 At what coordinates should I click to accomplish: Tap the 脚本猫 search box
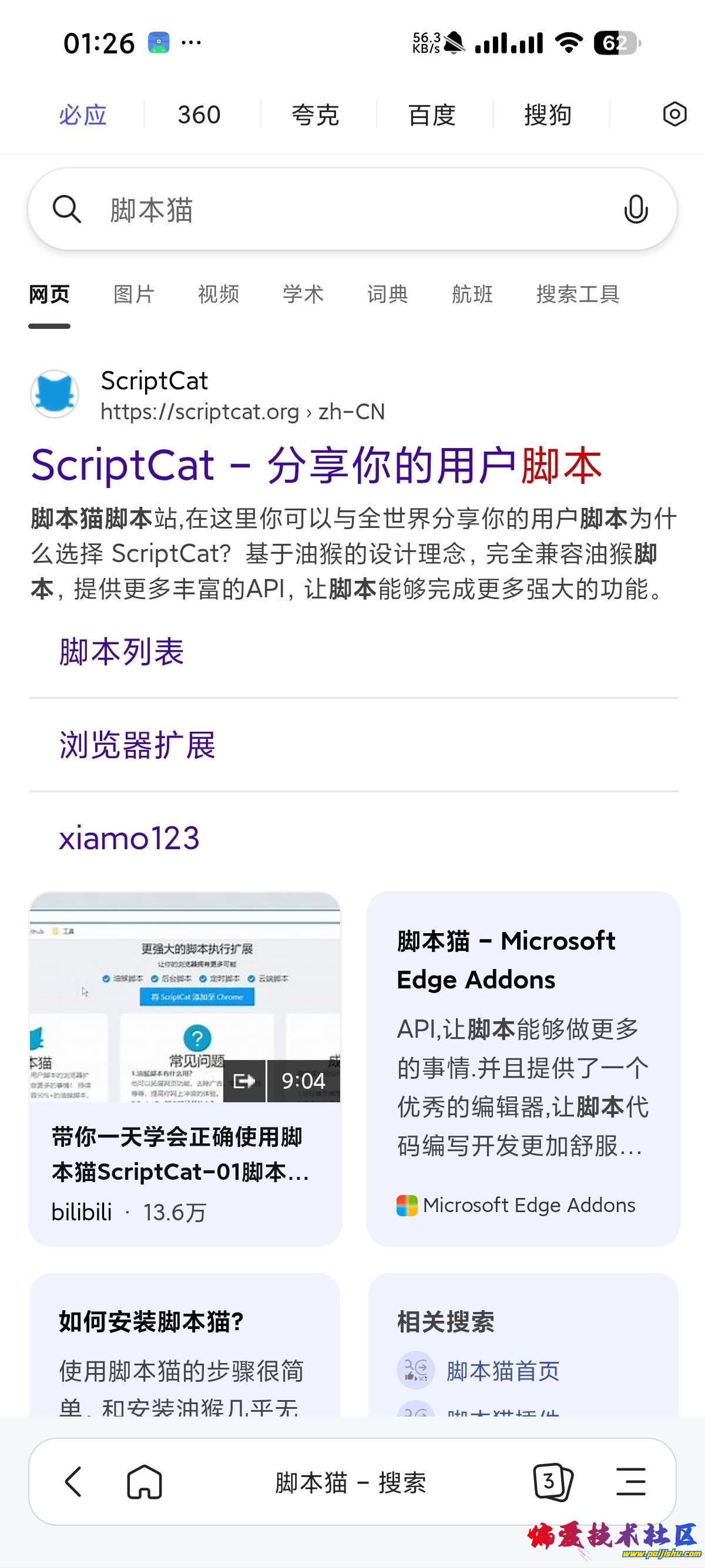341,210
